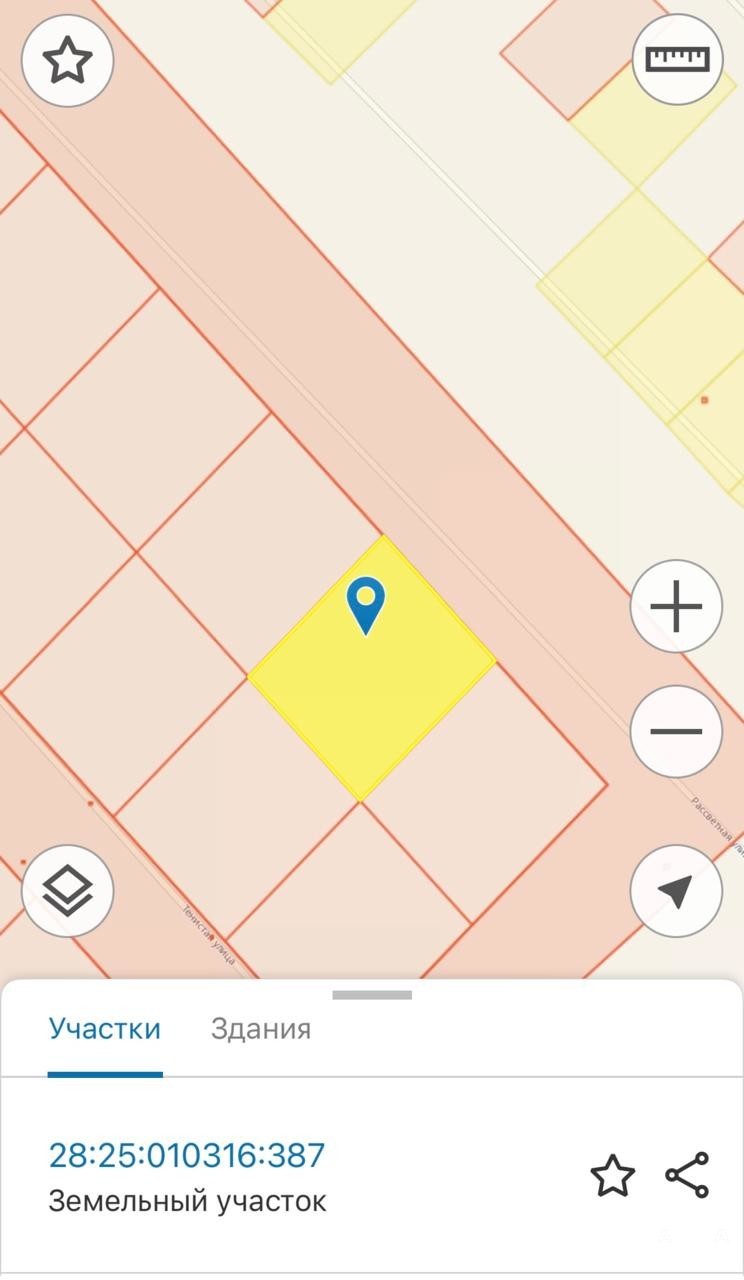
Task: Center map on my location
Action: point(676,891)
